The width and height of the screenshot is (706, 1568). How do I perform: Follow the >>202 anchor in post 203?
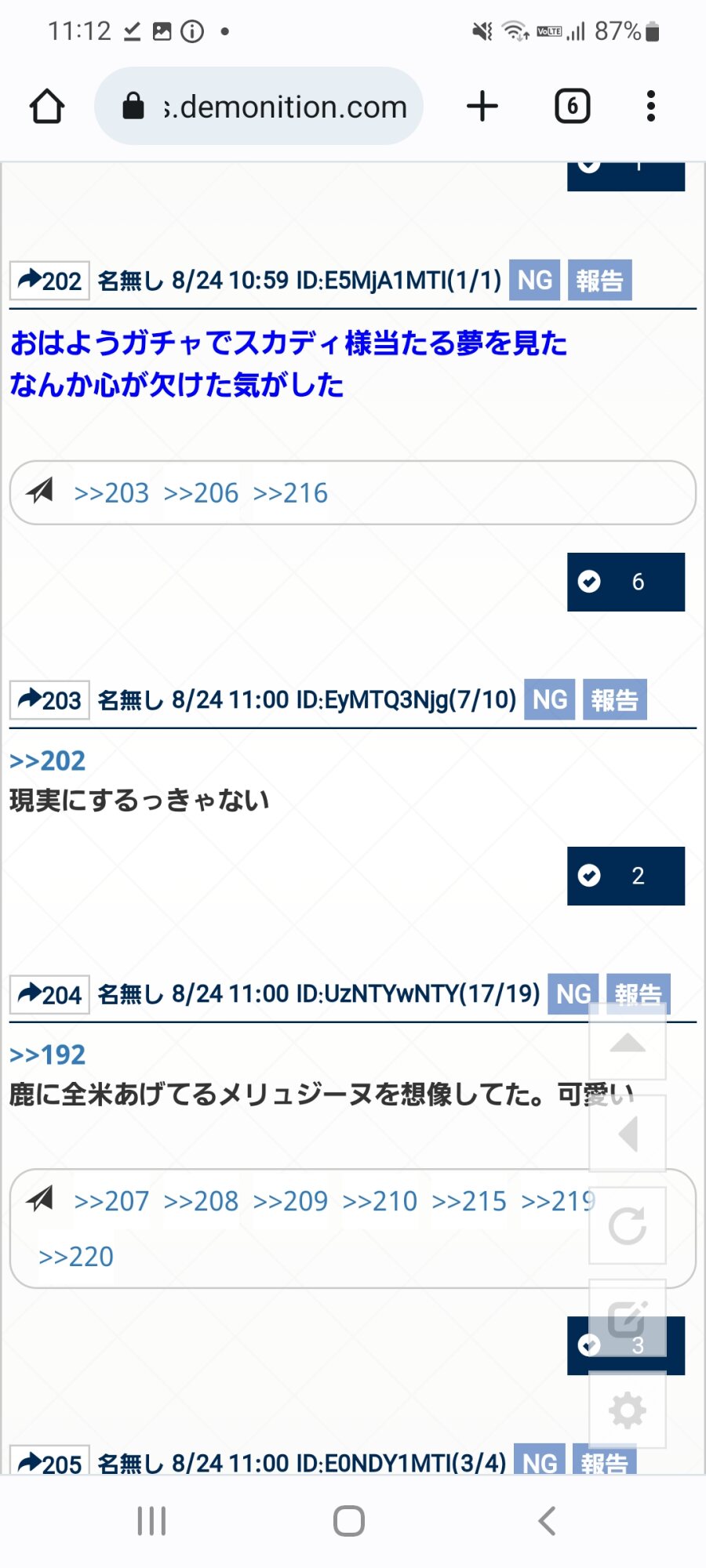click(x=47, y=760)
